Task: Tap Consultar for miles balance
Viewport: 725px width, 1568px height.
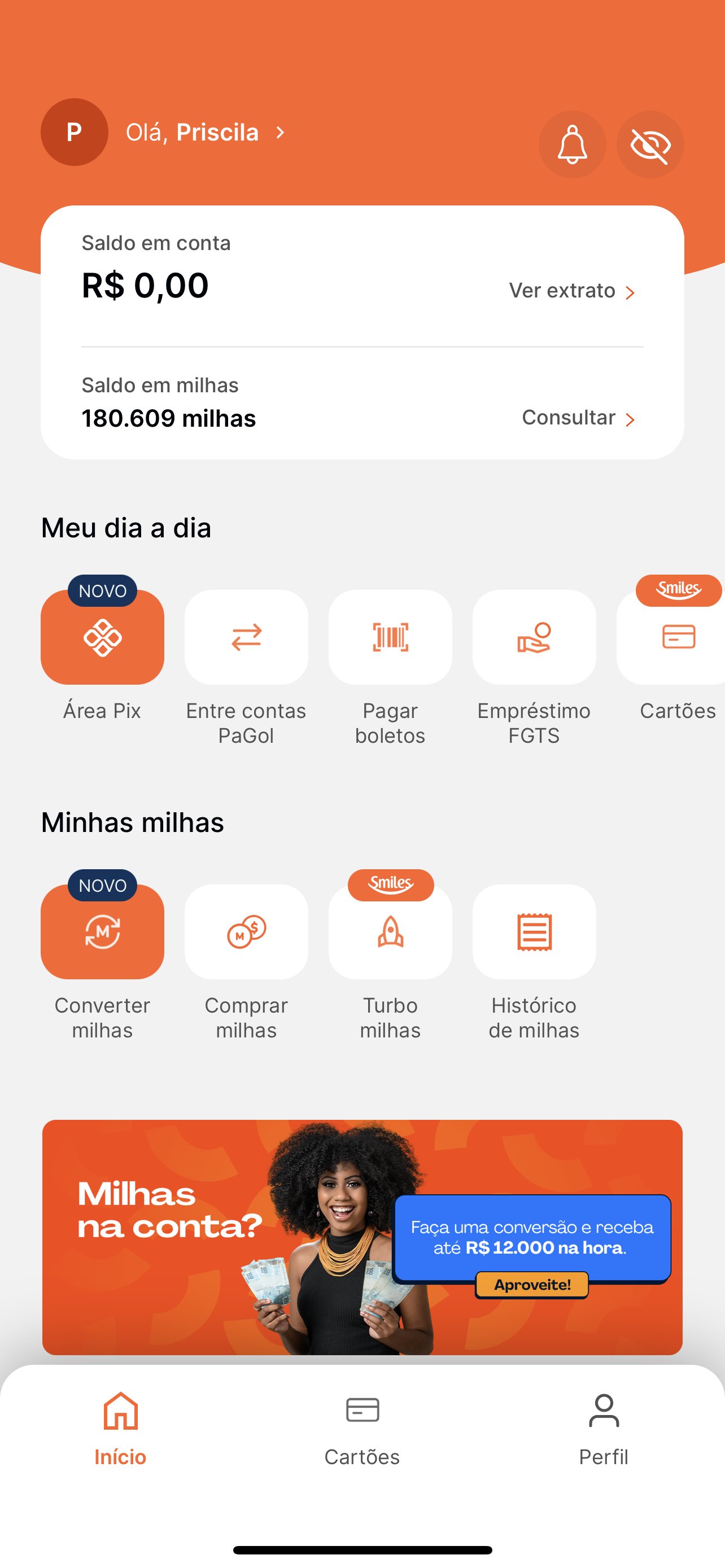Action: (x=578, y=418)
